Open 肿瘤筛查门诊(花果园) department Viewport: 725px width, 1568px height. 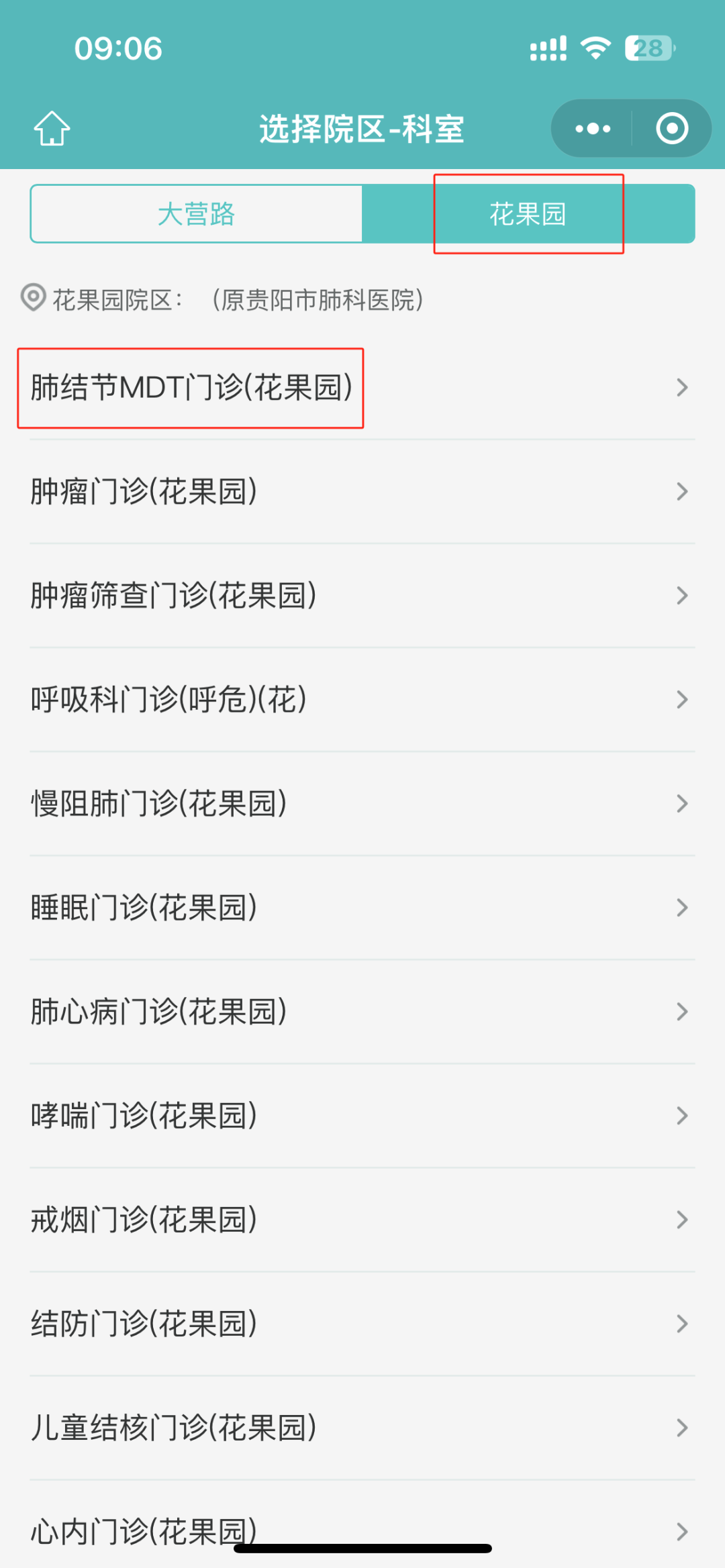pyautogui.click(x=362, y=596)
